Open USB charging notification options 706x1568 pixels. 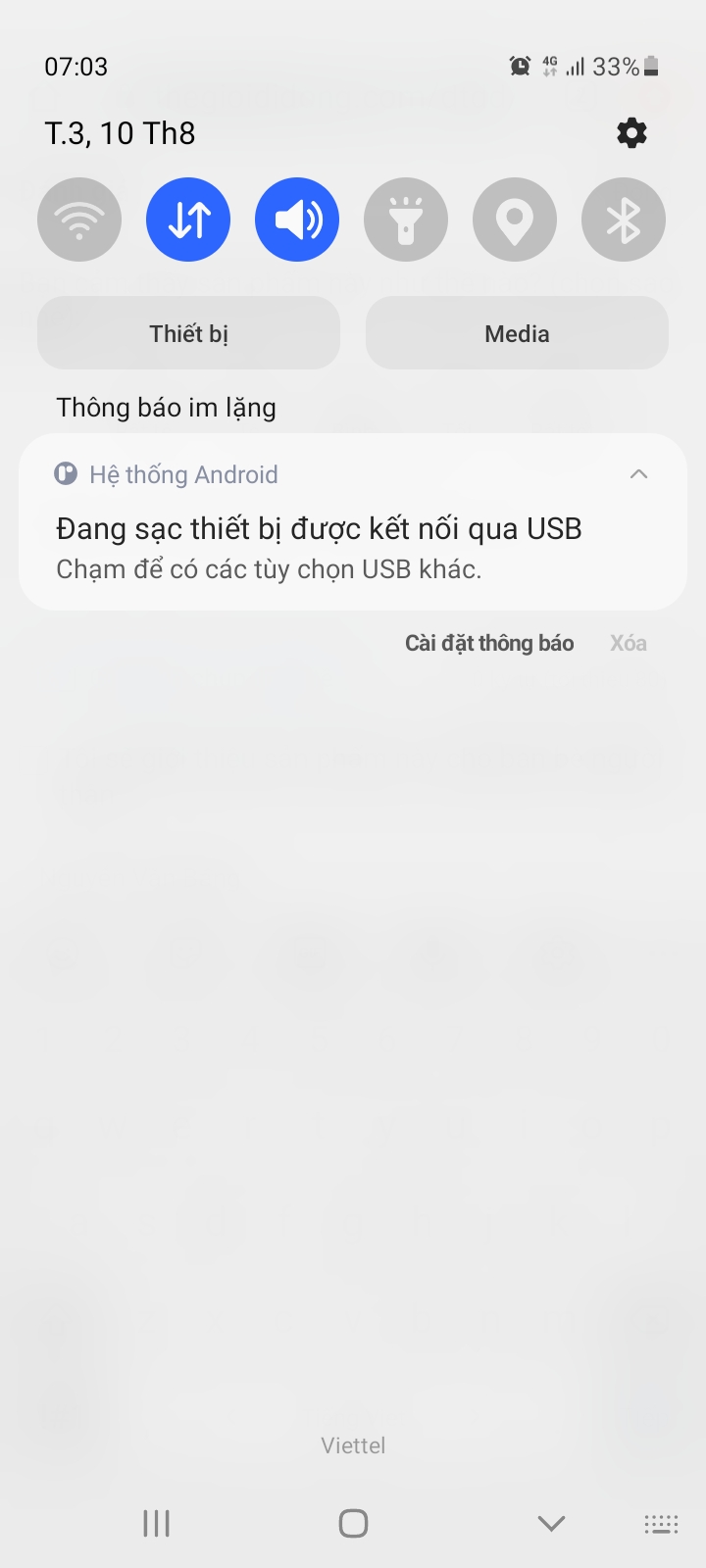coord(319,547)
